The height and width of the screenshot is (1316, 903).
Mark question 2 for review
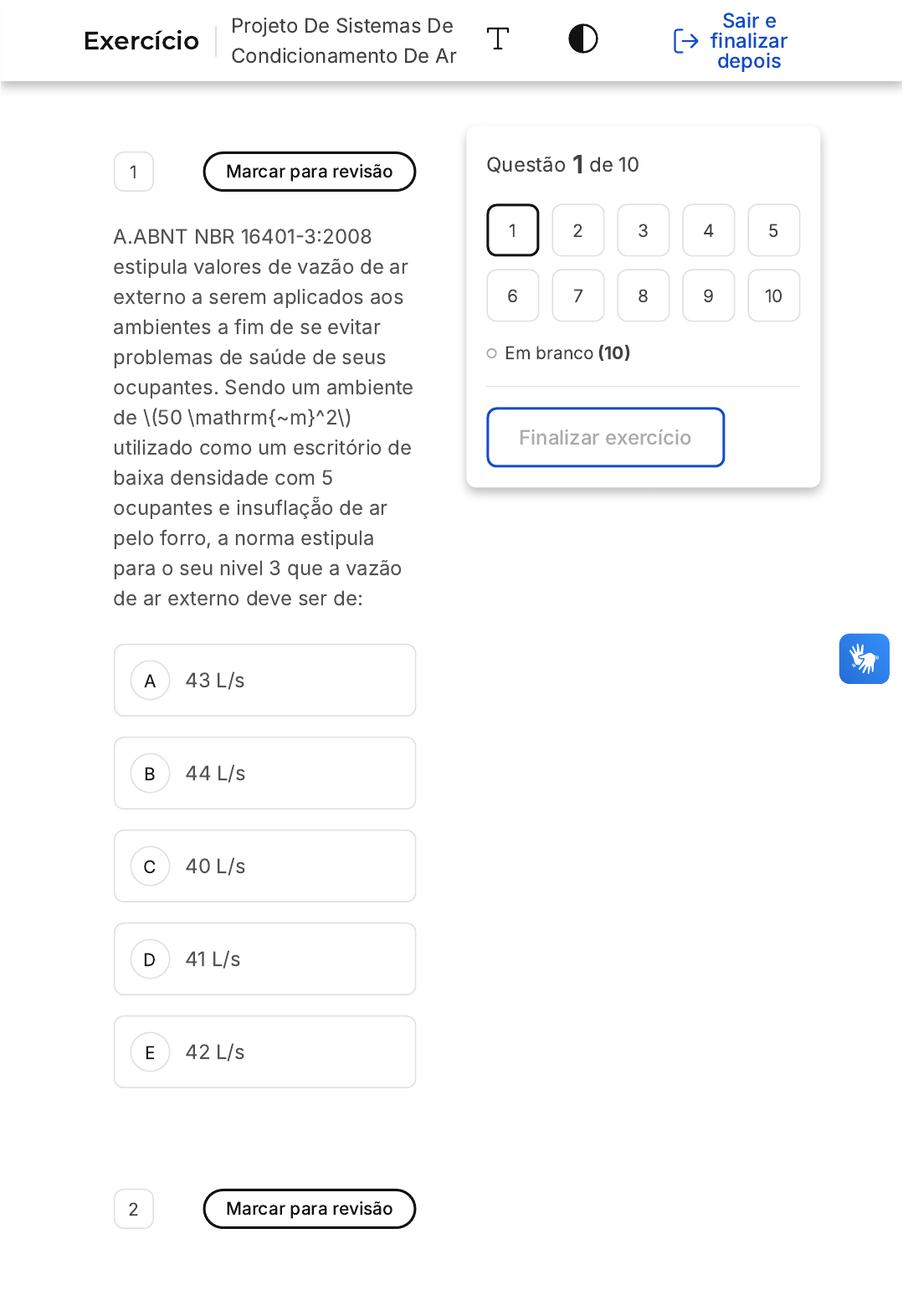pos(309,1209)
